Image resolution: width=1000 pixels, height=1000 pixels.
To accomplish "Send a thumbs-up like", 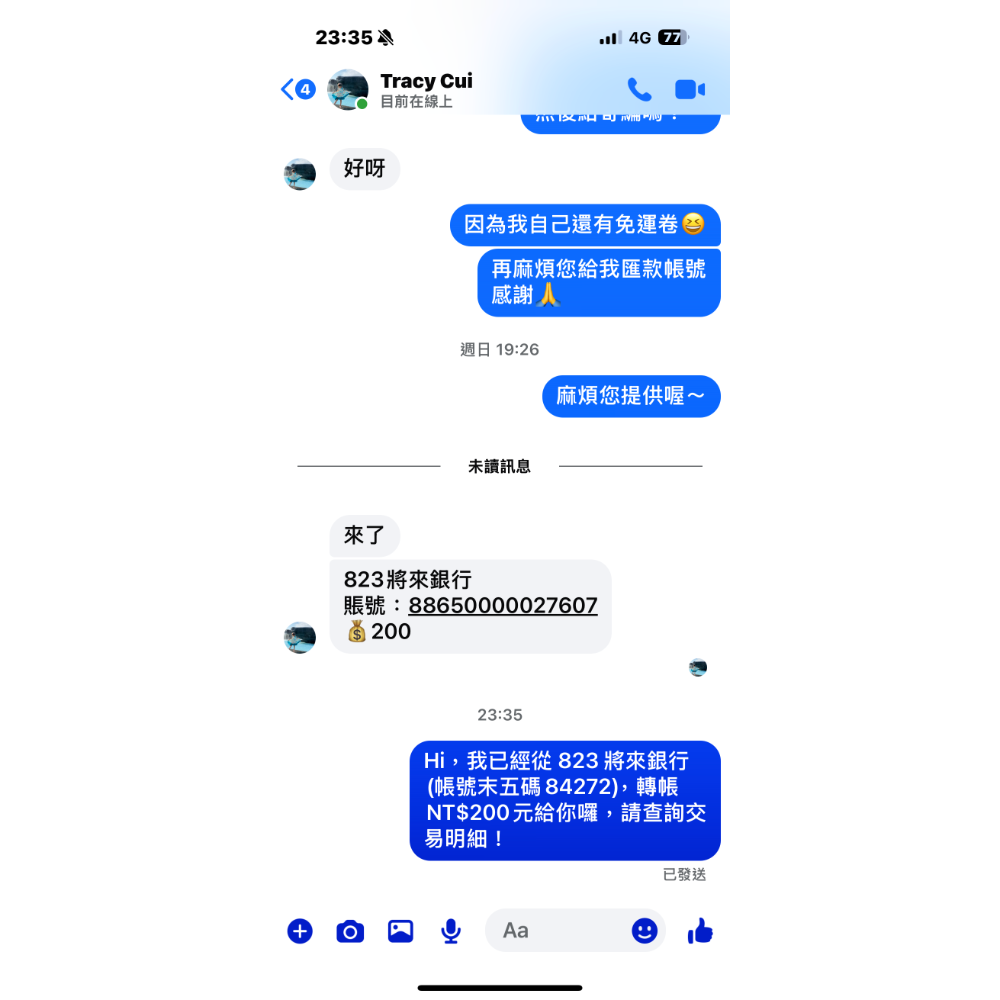I will (x=700, y=931).
